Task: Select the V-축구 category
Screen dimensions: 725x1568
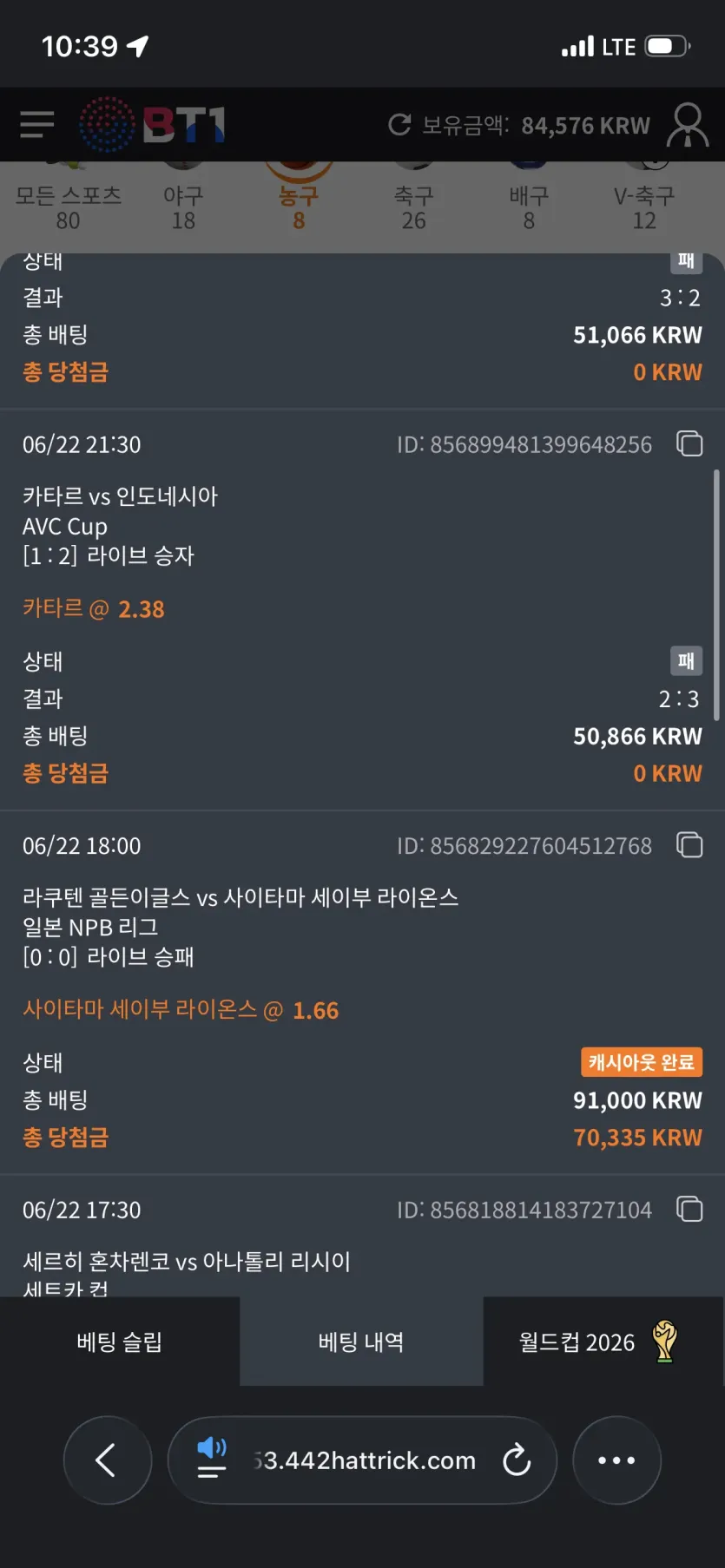Action: [x=644, y=207]
